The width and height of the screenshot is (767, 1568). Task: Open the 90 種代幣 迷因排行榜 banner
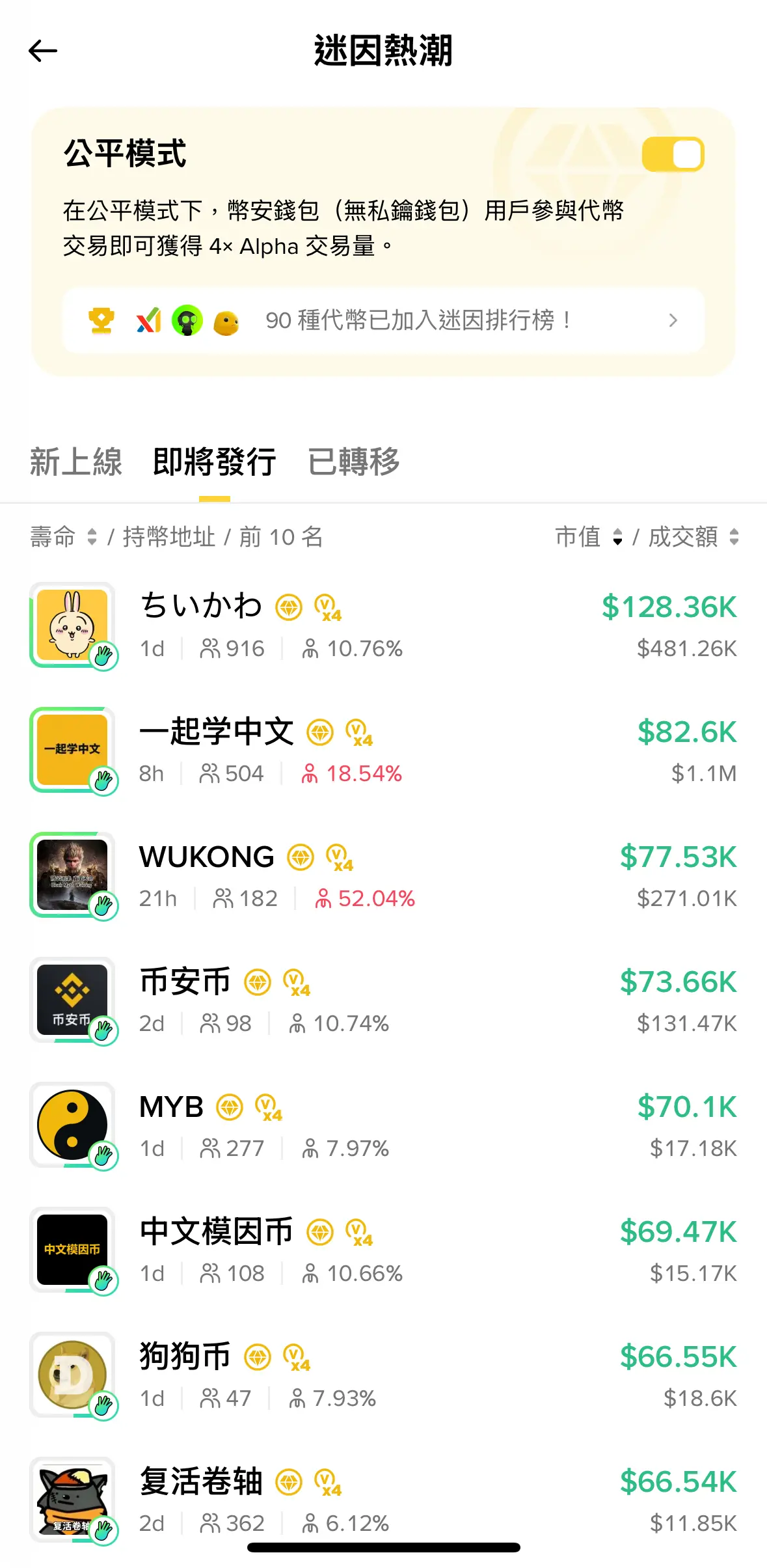[x=383, y=320]
